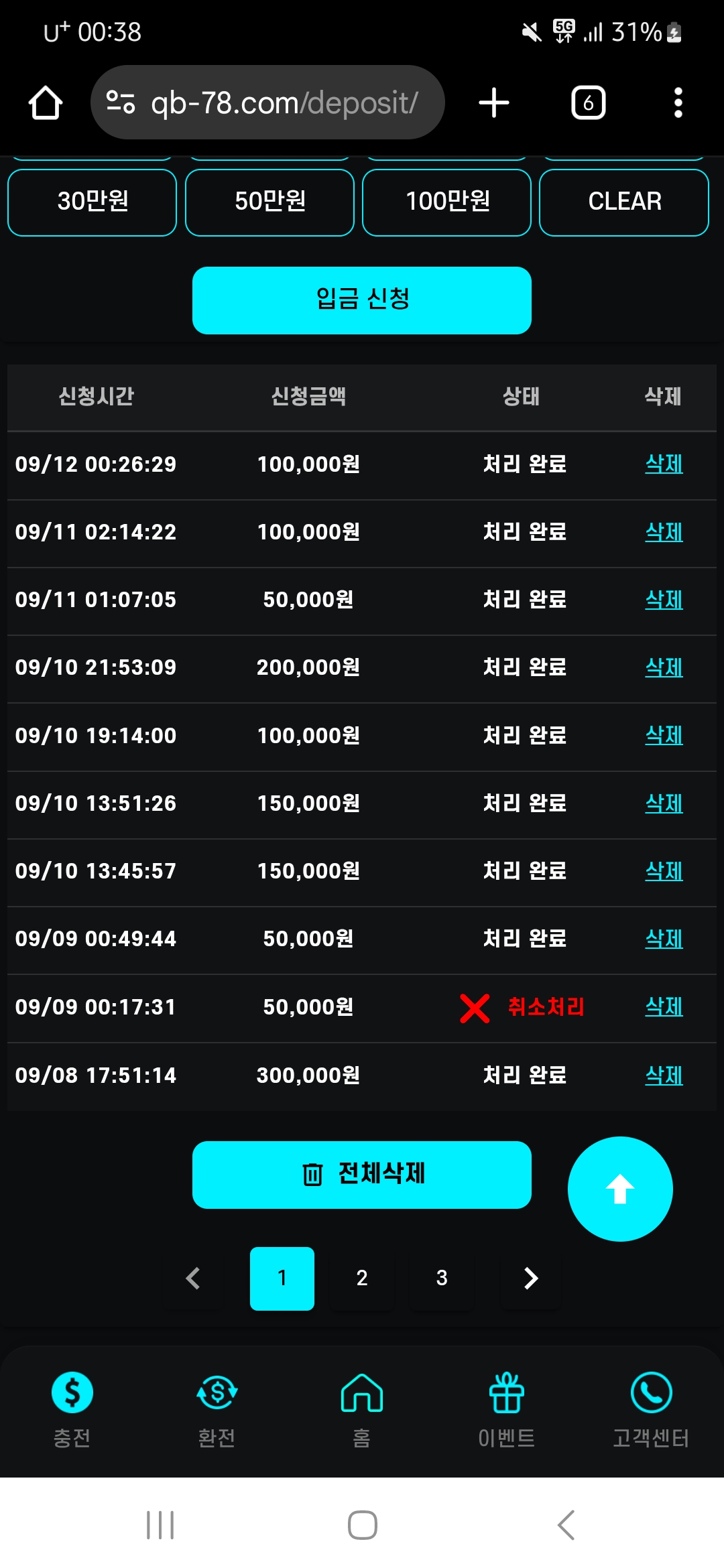724x1568 pixels.
Task: Open the browser overflow menu
Action: pyautogui.click(x=678, y=103)
